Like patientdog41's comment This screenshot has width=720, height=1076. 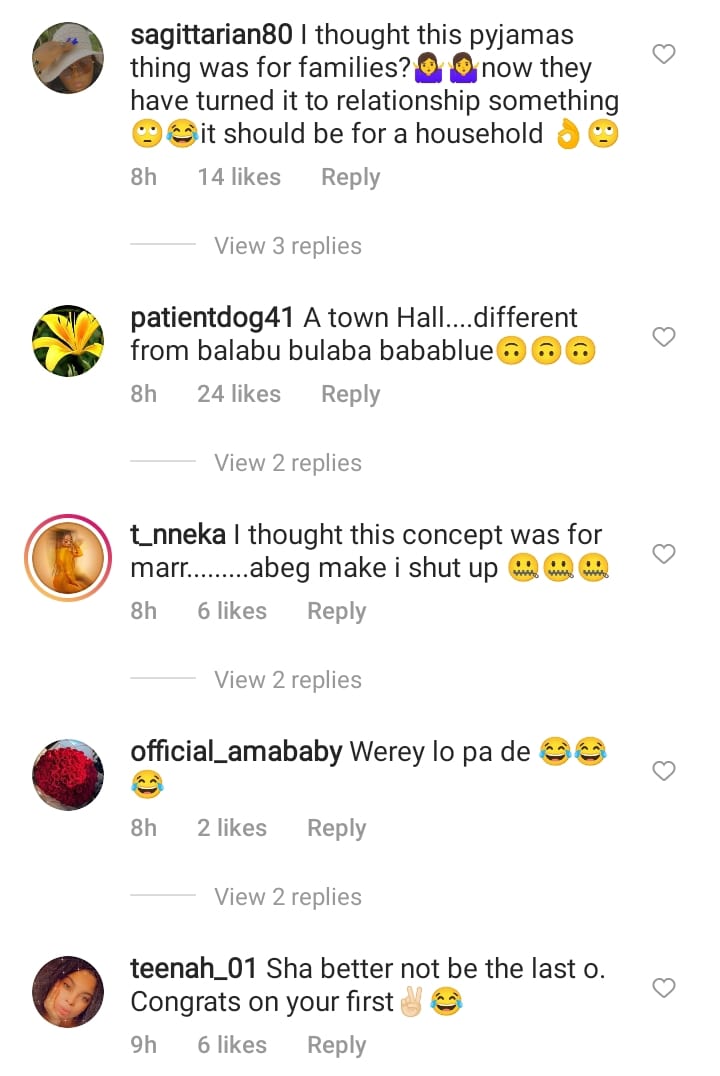(x=664, y=337)
